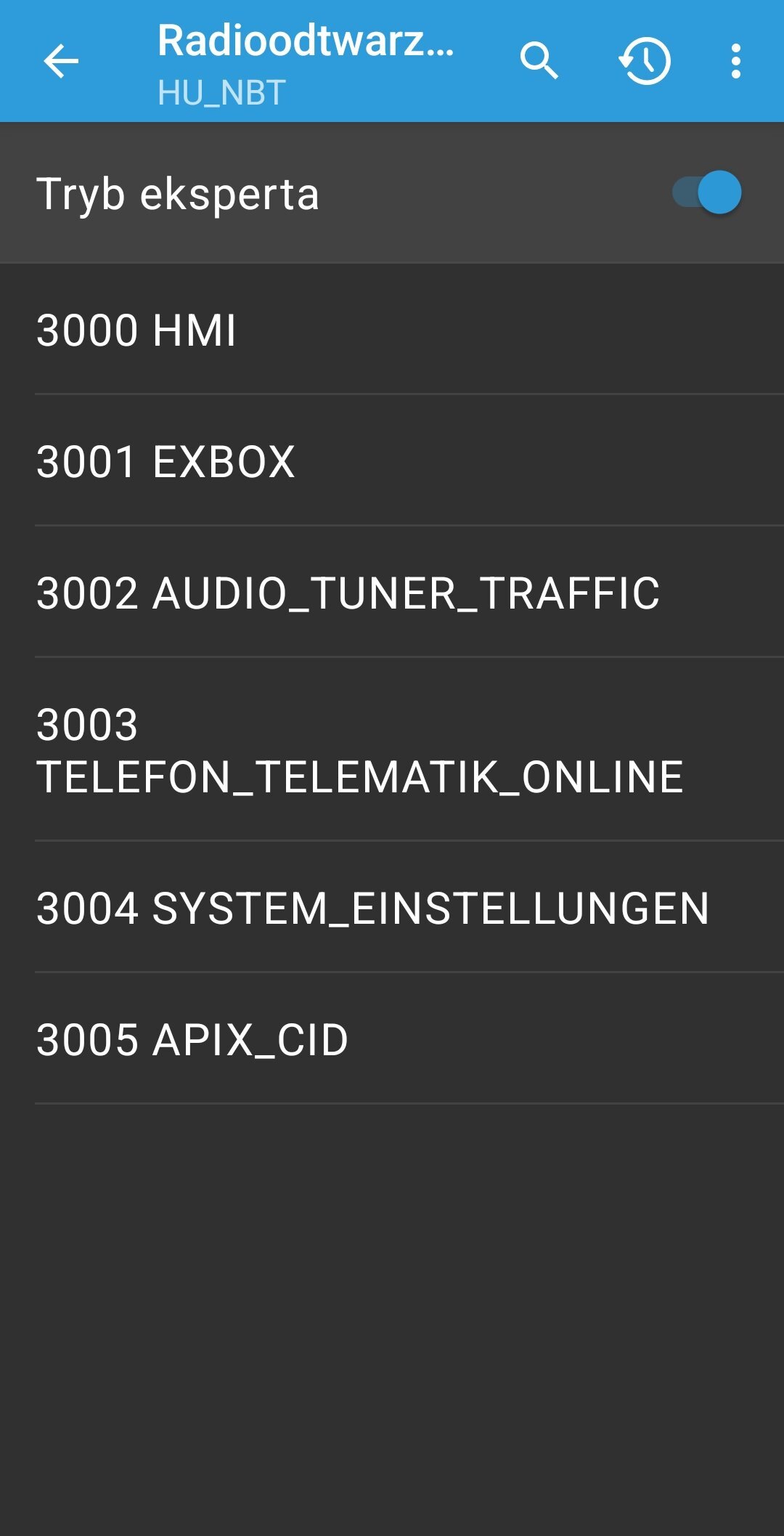The height and width of the screenshot is (1536, 784).
Task: Open the overflow menu
Action: (x=736, y=61)
